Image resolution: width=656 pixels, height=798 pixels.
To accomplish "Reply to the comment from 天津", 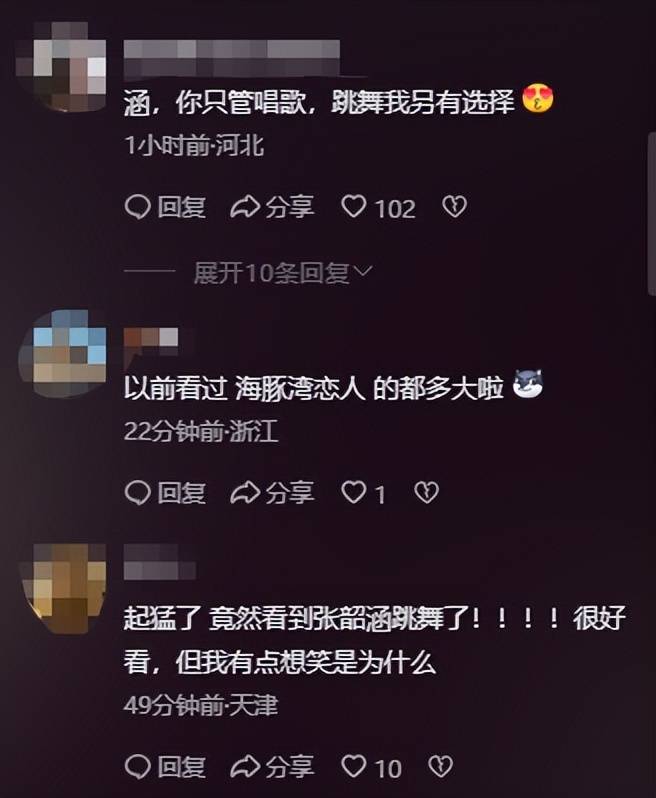I will 165,767.
